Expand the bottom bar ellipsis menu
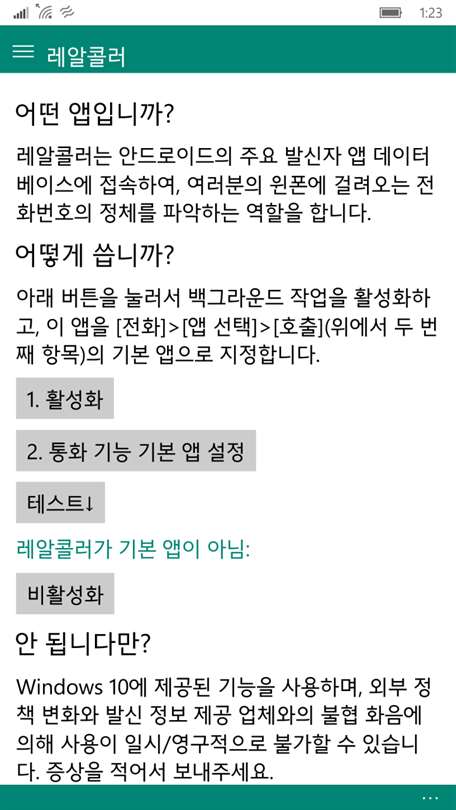 tap(430, 797)
